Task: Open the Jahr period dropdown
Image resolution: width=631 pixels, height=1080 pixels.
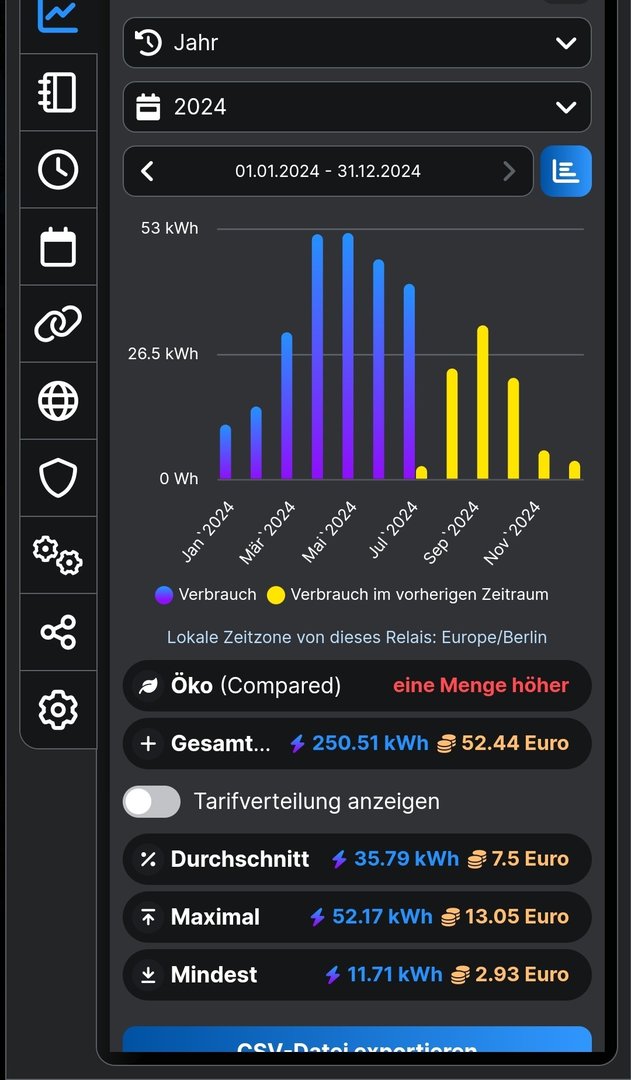Action: coord(356,43)
